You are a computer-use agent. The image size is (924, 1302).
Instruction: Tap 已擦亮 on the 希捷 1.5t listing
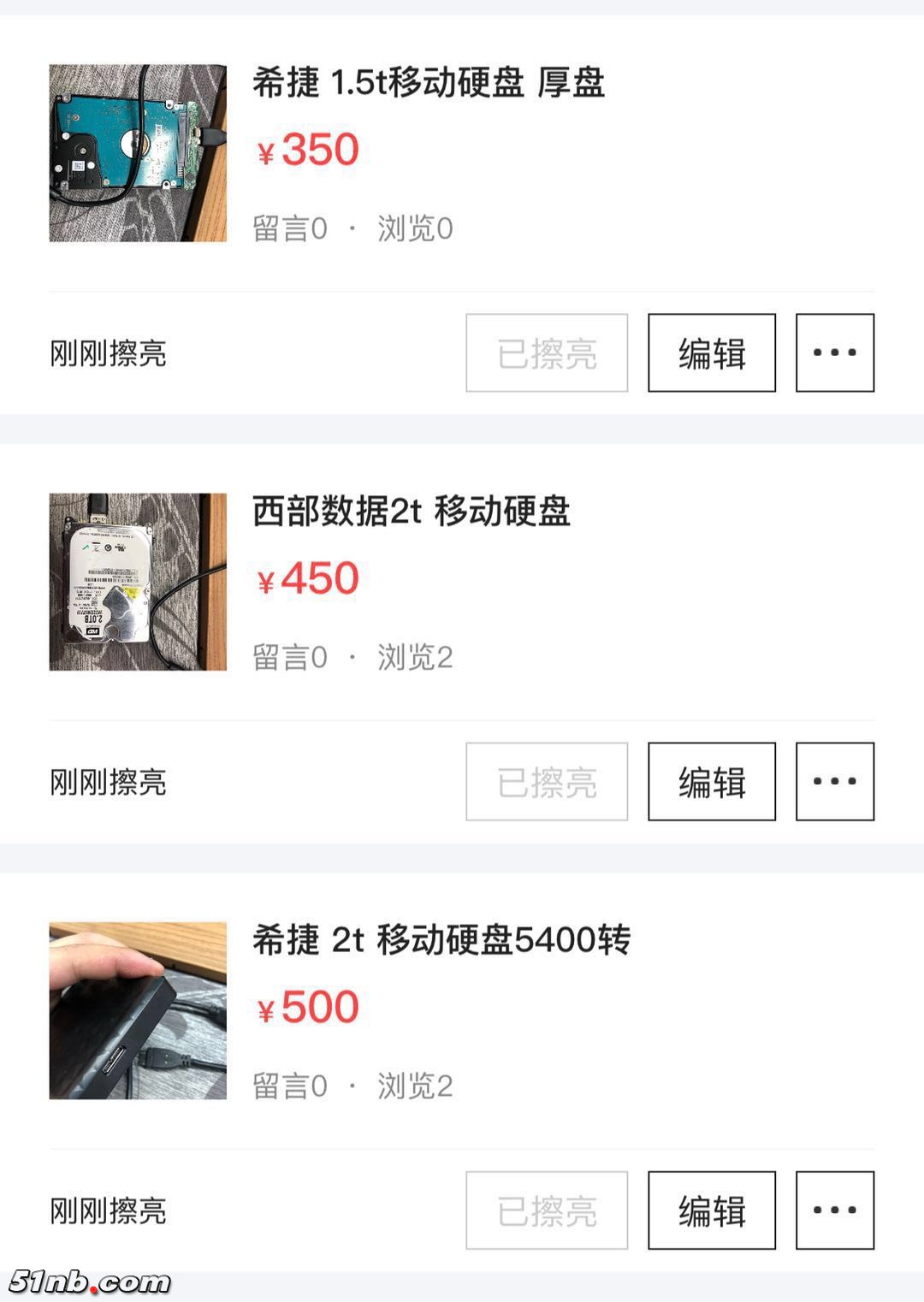point(547,353)
